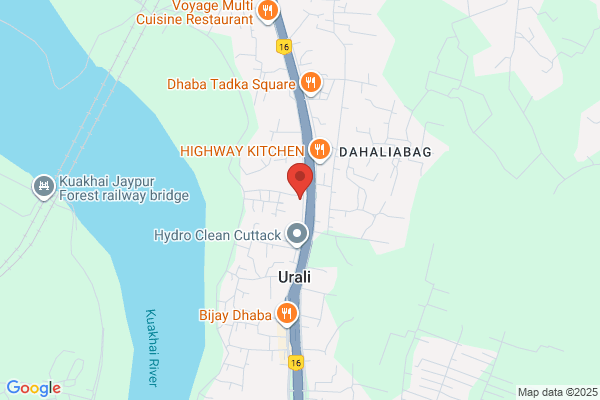600x400 pixels.
Task: Open the HIGHWAY KITCHEN restaurant marker
Action: tap(320, 150)
